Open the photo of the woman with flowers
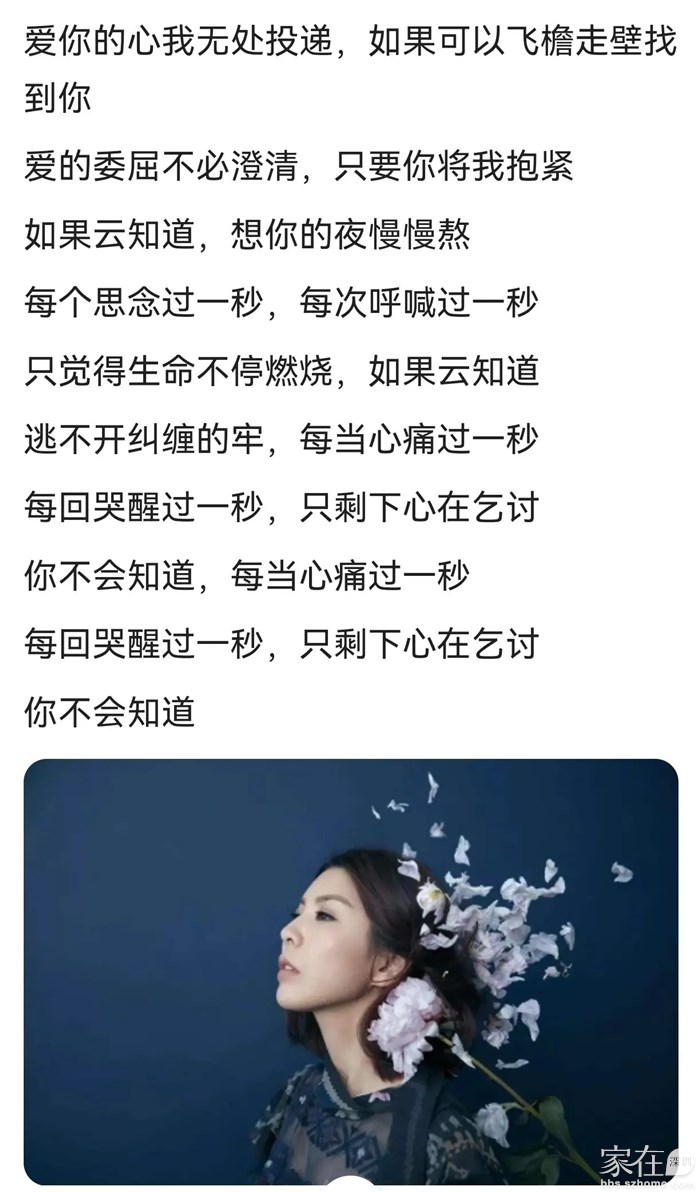Viewport: 700px width, 1192px height. (x=350, y=970)
